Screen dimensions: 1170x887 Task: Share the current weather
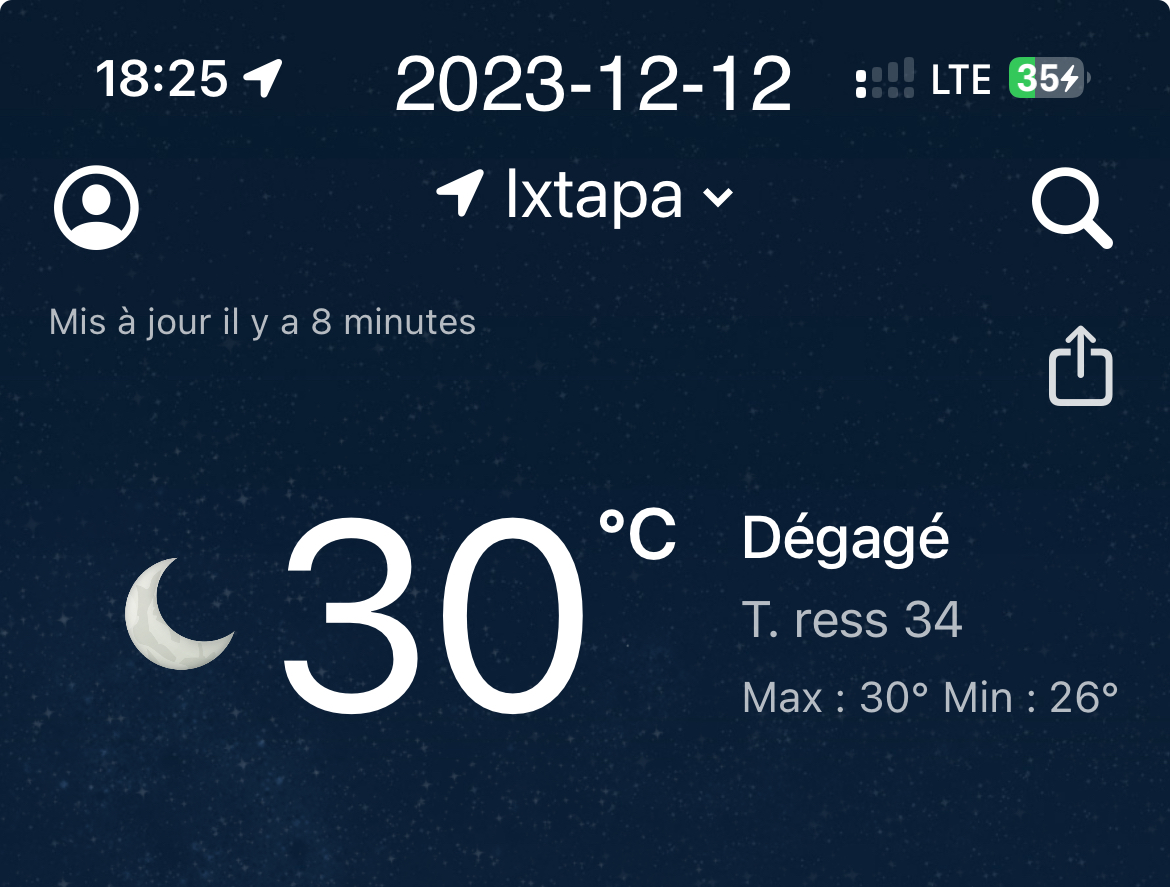point(1080,367)
